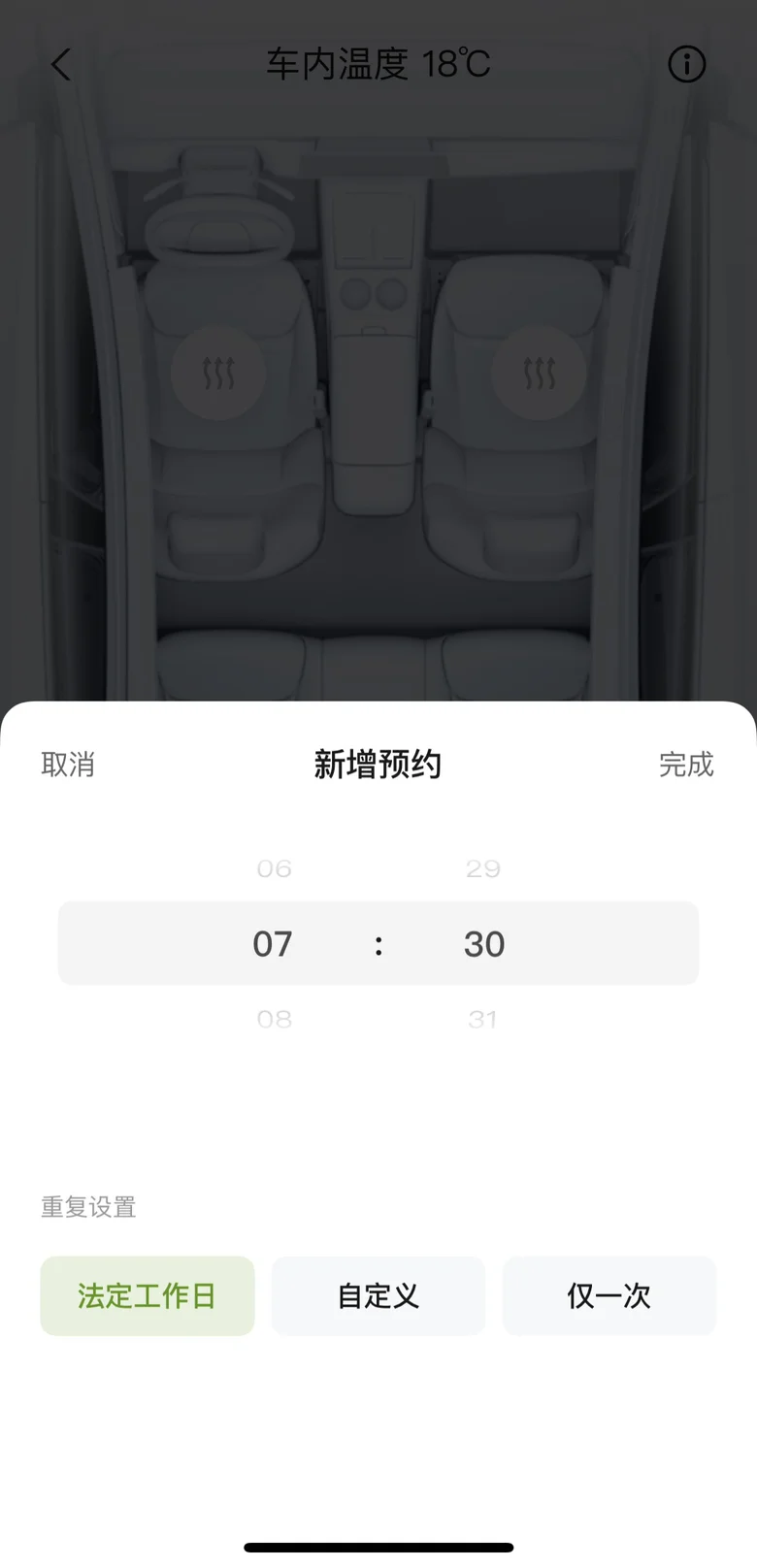Choose the 自定义 repeat option
757x1568 pixels.
(x=378, y=1296)
